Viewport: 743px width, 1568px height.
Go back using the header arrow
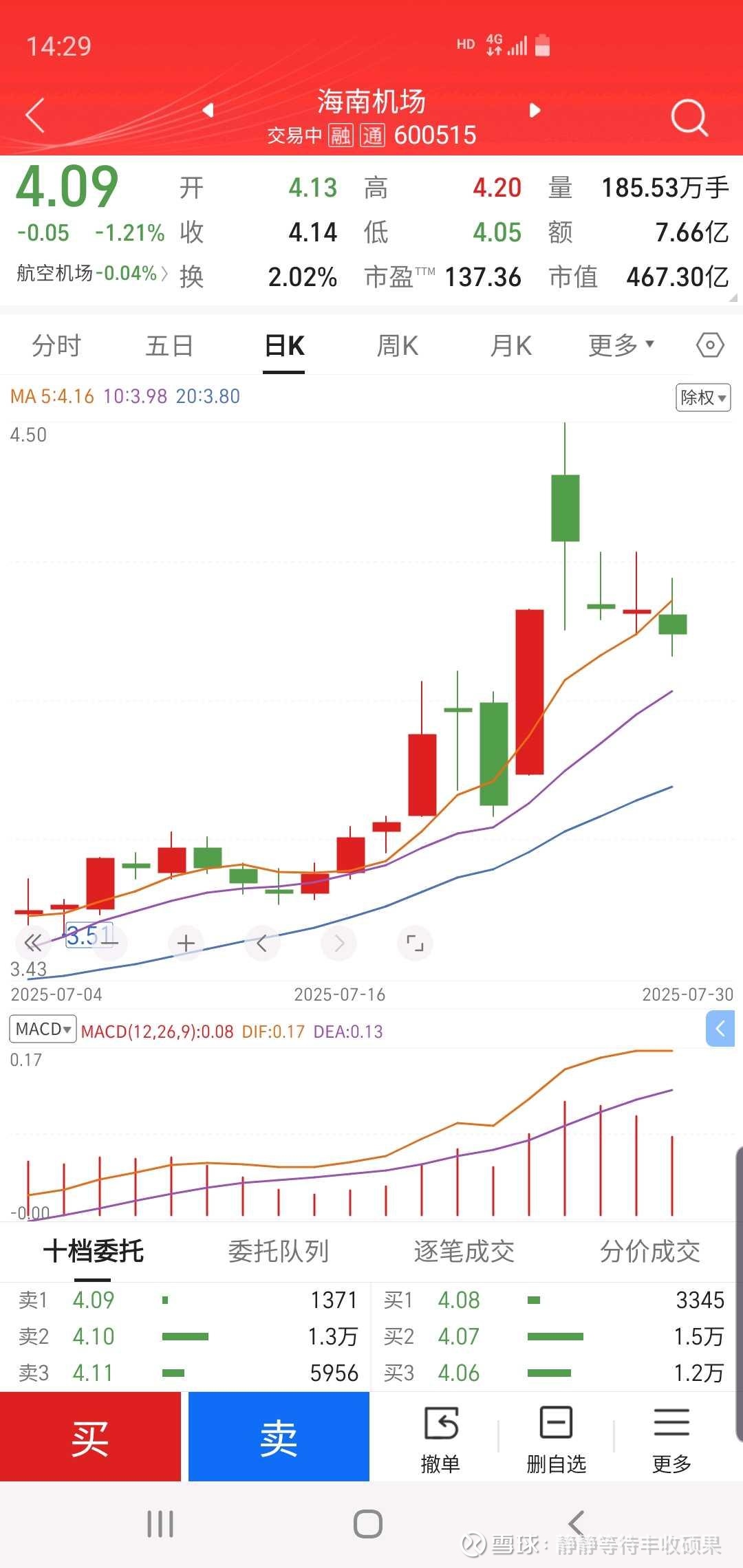pyautogui.click(x=34, y=115)
